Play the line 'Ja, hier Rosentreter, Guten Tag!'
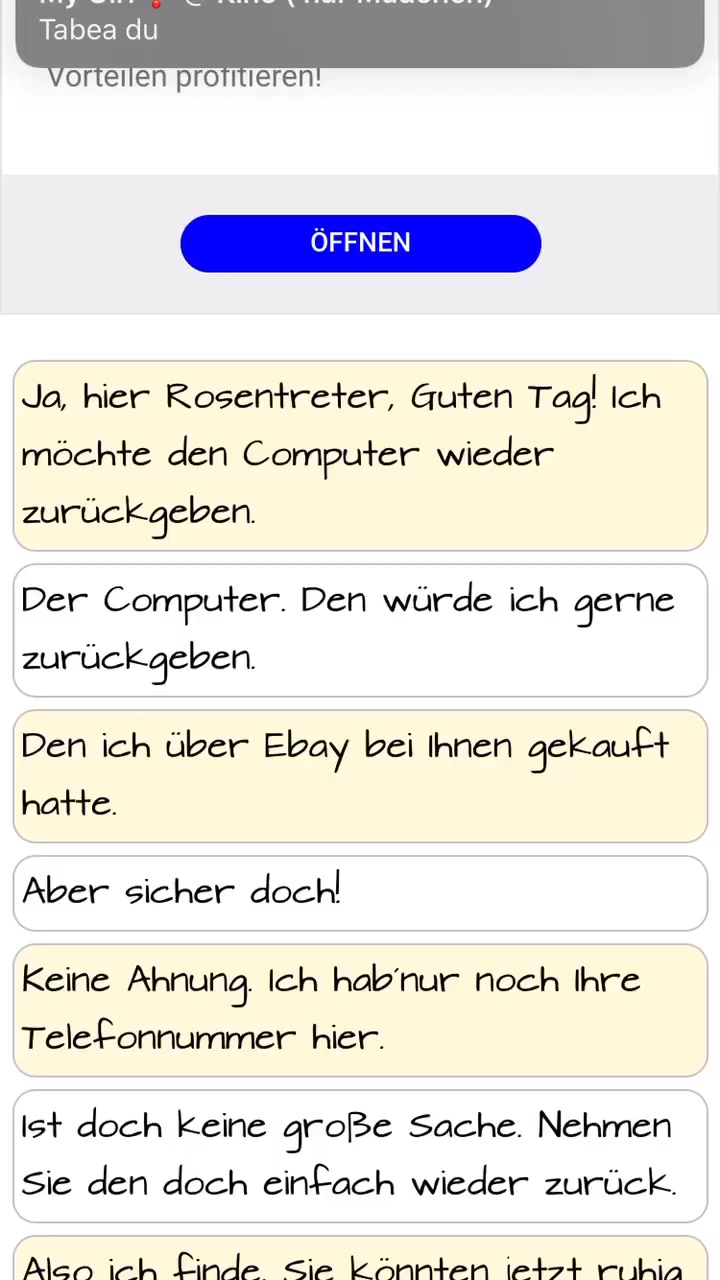 (360, 456)
